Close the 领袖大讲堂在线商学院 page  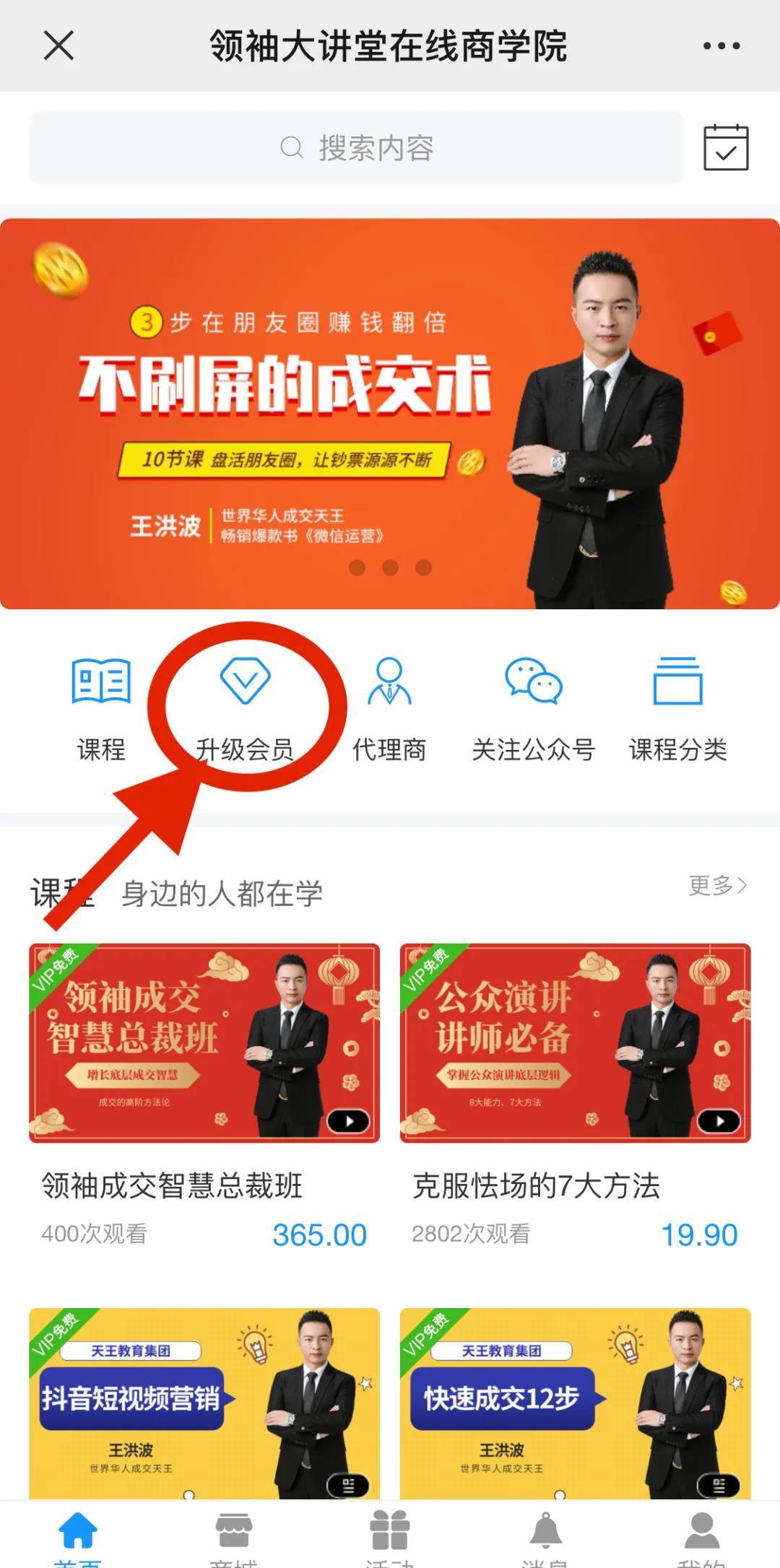[58, 46]
